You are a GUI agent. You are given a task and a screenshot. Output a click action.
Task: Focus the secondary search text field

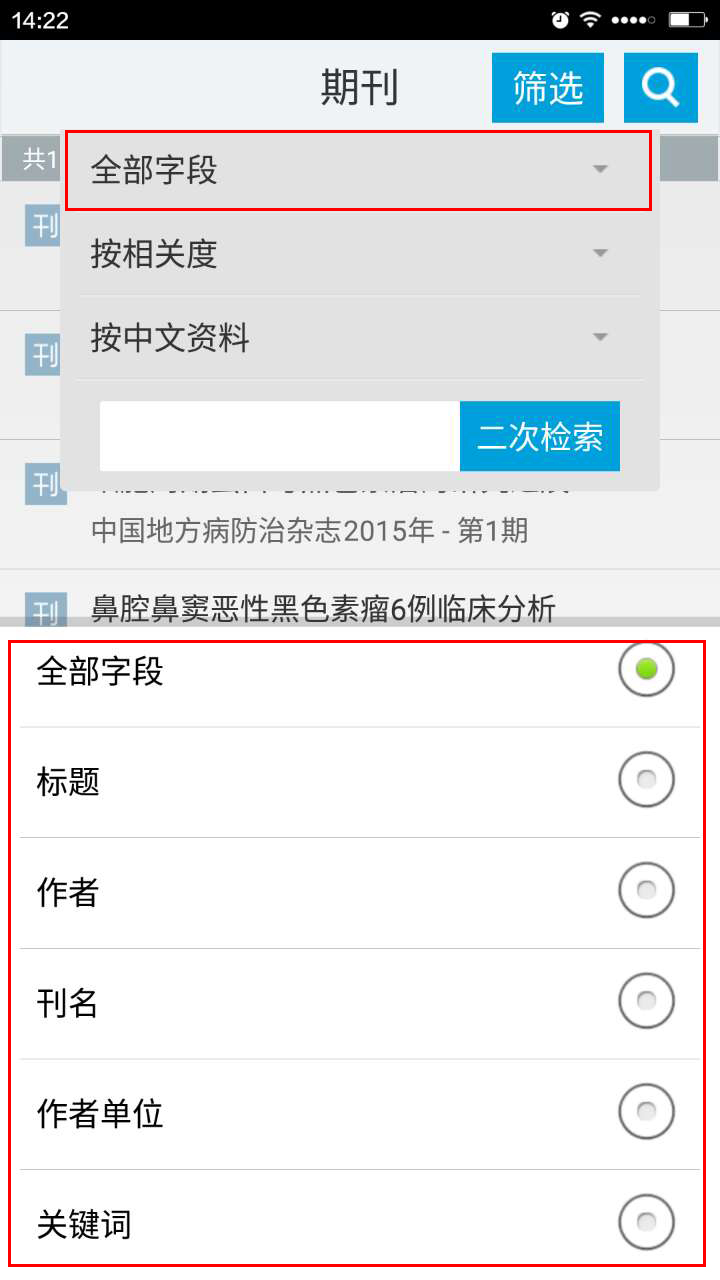click(280, 436)
